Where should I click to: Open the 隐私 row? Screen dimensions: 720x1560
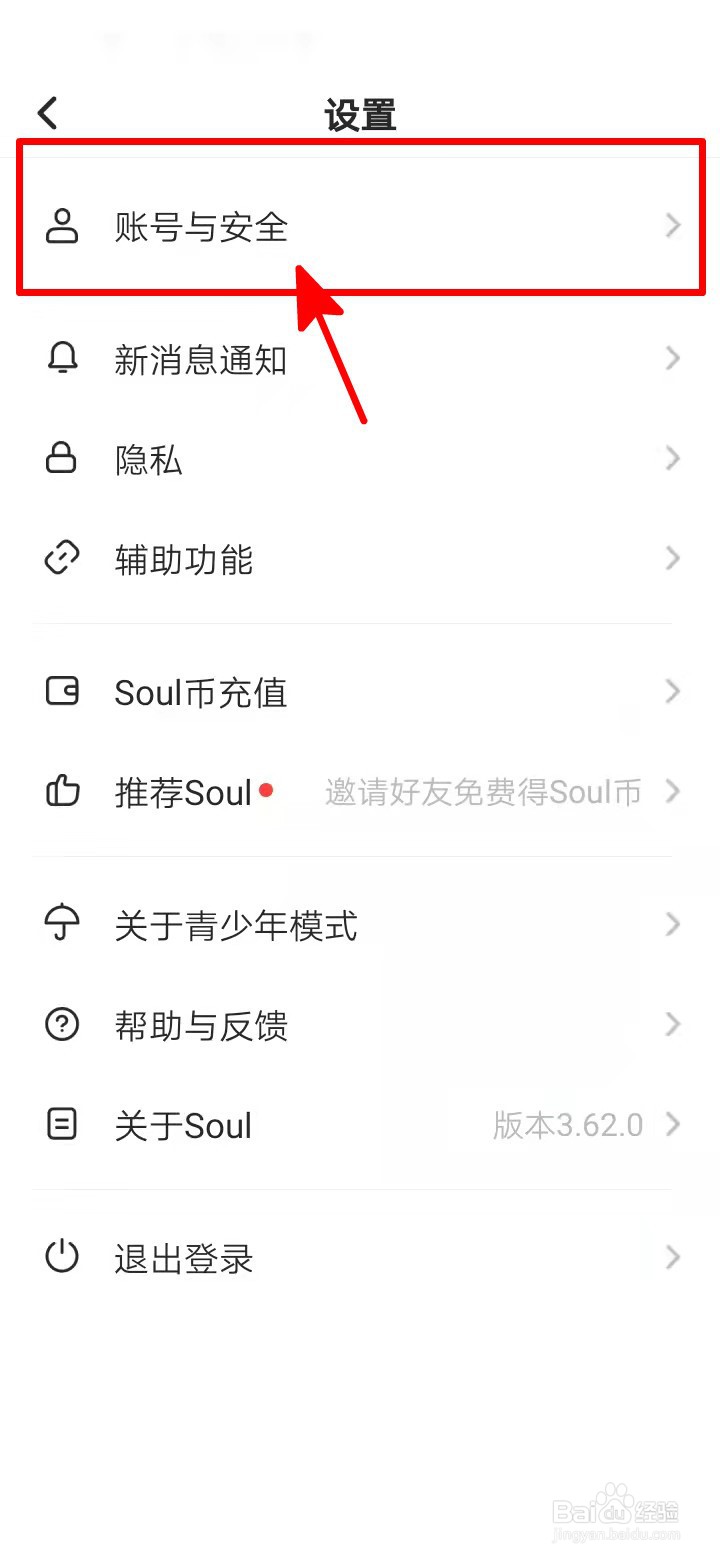360,459
